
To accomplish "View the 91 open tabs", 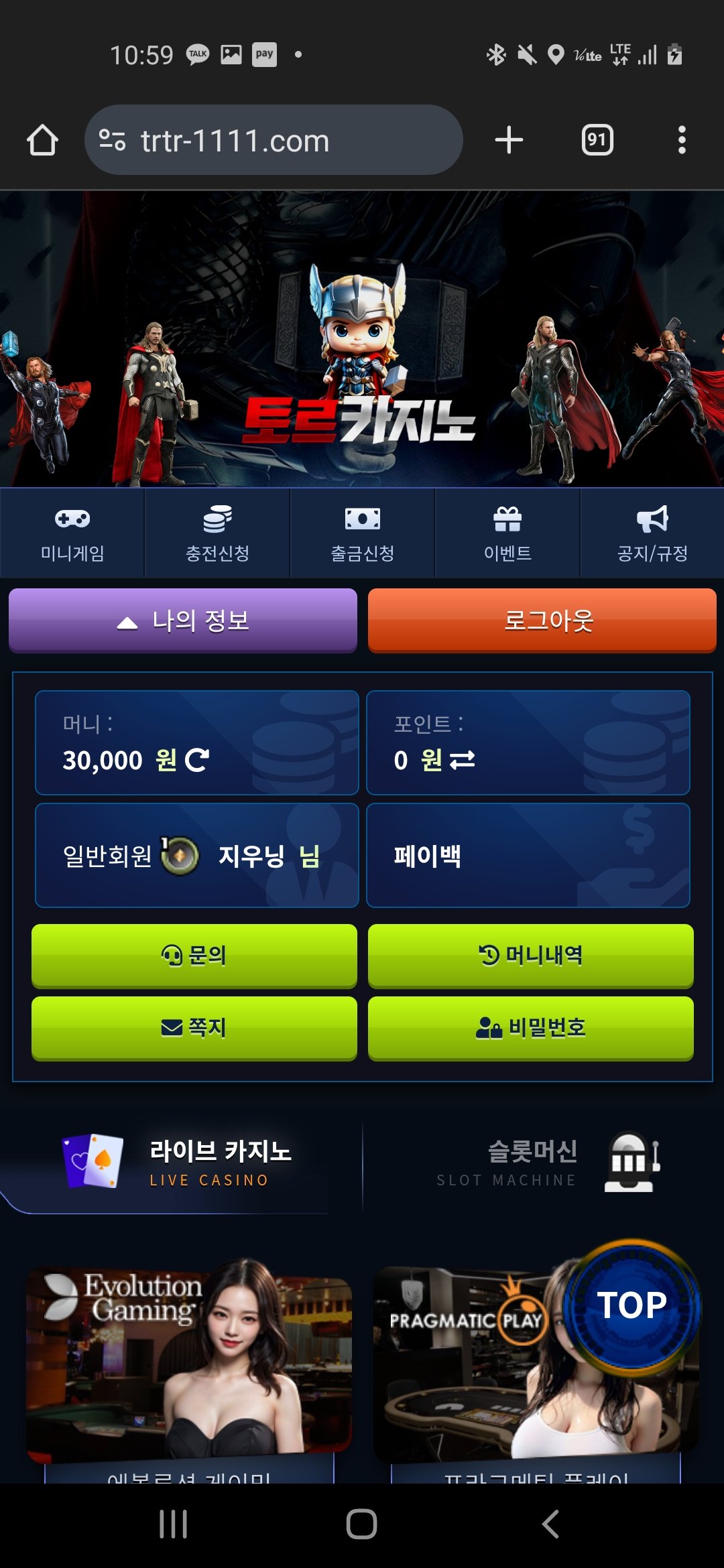I will click(x=597, y=140).
